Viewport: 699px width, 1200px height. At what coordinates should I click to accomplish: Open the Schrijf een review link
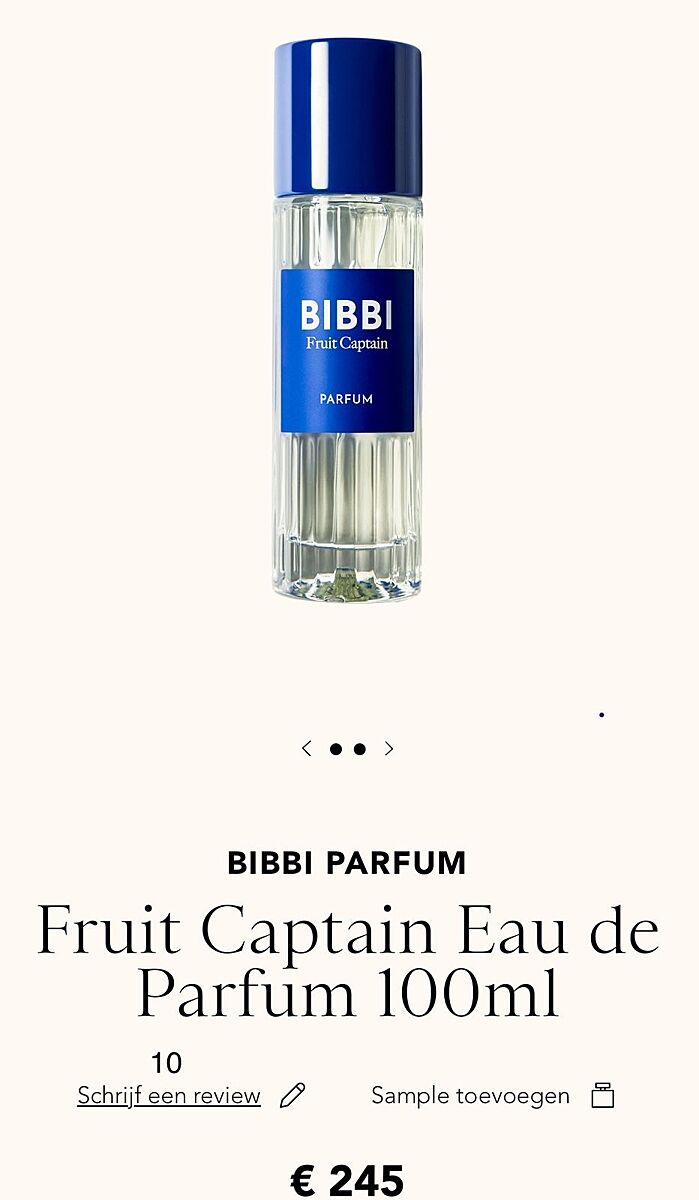[x=169, y=1096]
